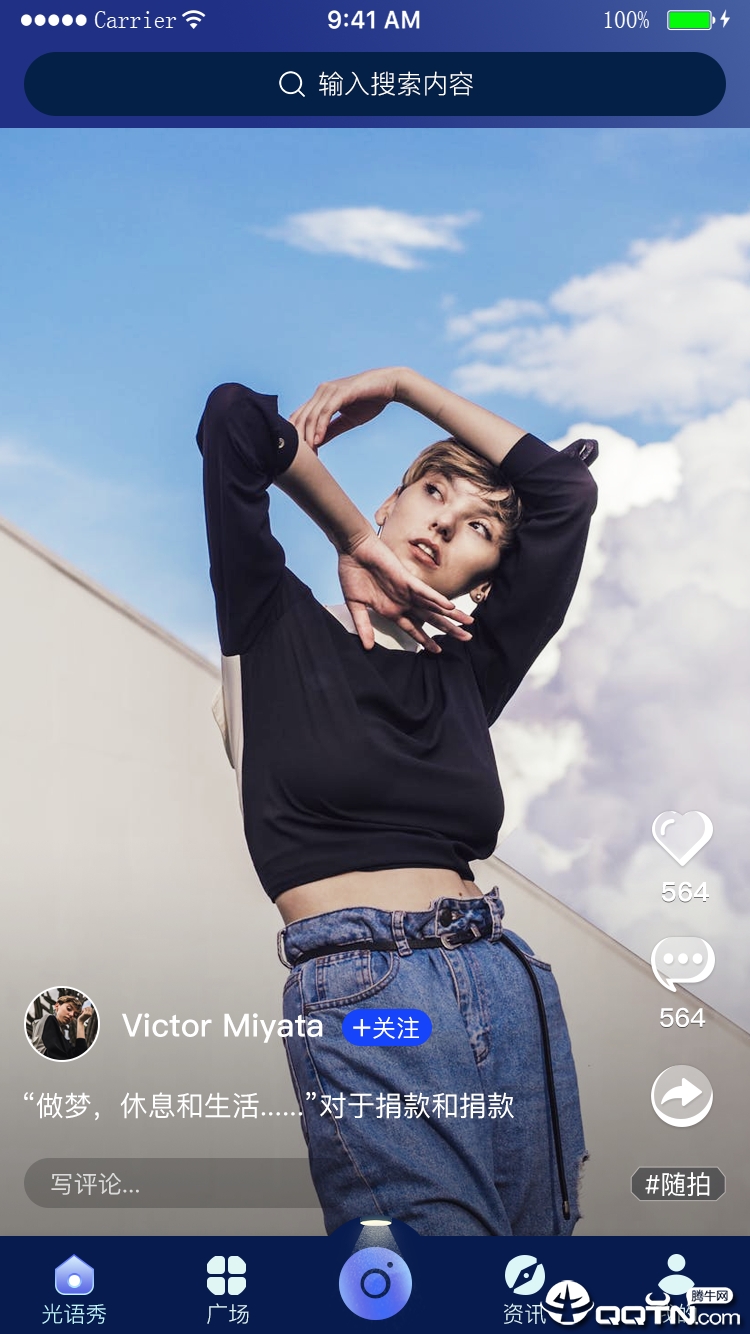Share this post with the arrow icon
Viewport: 750px width, 1334px height.
pyautogui.click(x=682, y=1096)
